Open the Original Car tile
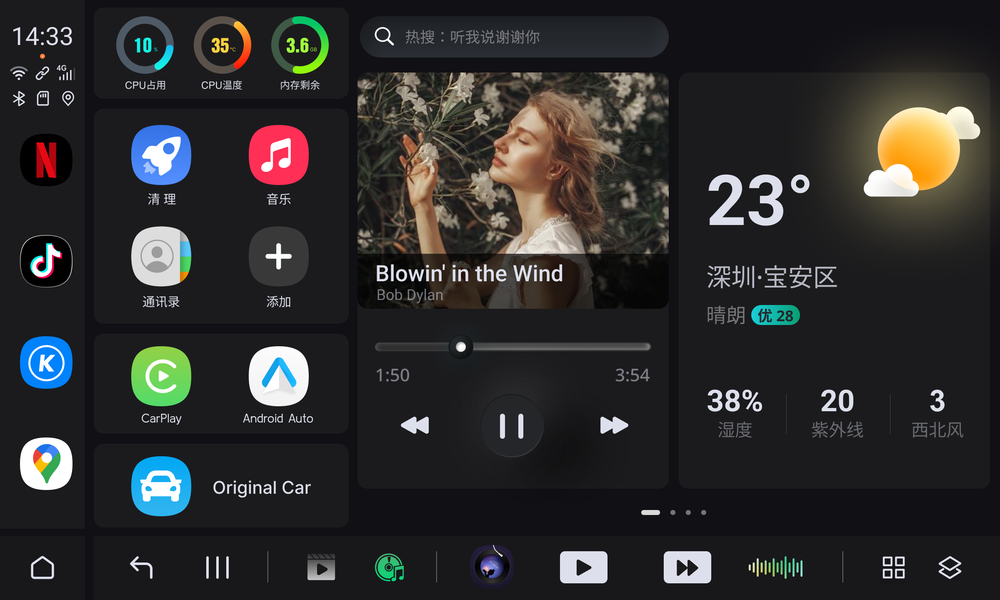The height and width of the screenshot is (600, 1000). pos(221,487)
